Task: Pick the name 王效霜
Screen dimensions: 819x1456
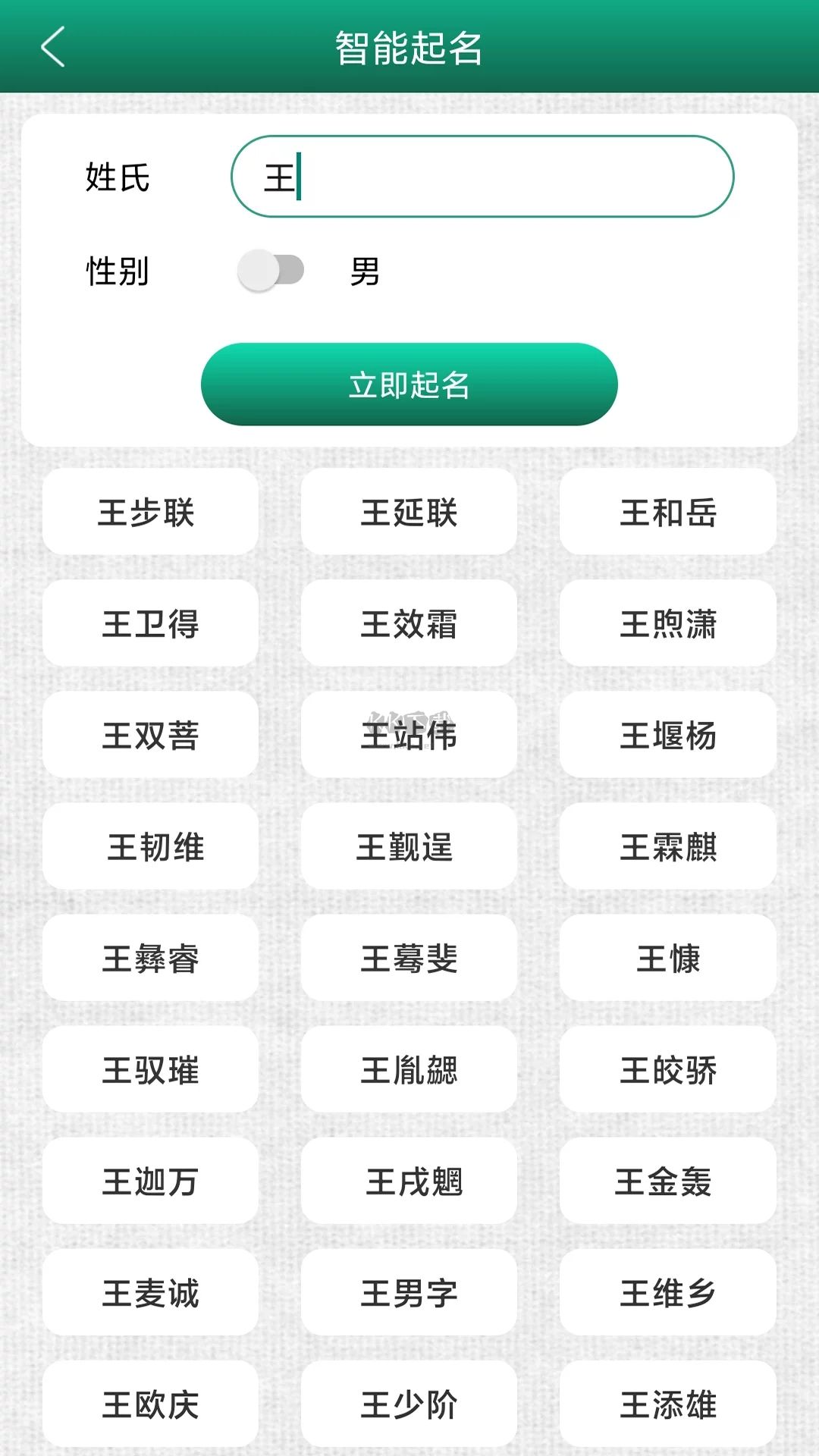Action: (408, 623)
